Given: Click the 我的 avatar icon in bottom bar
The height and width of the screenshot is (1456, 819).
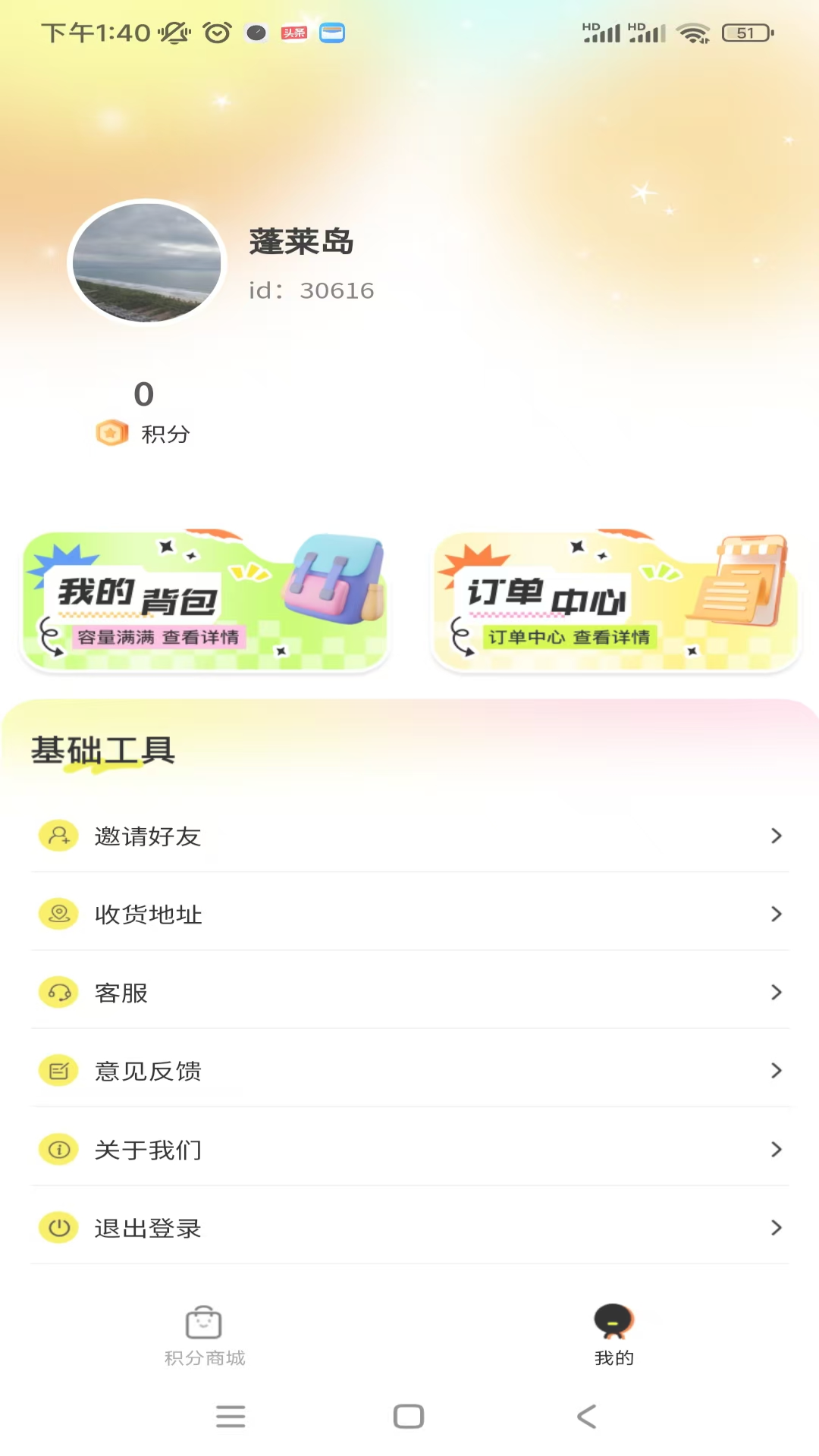Looking at the screenshot, I should click(x=613, y=1318).
